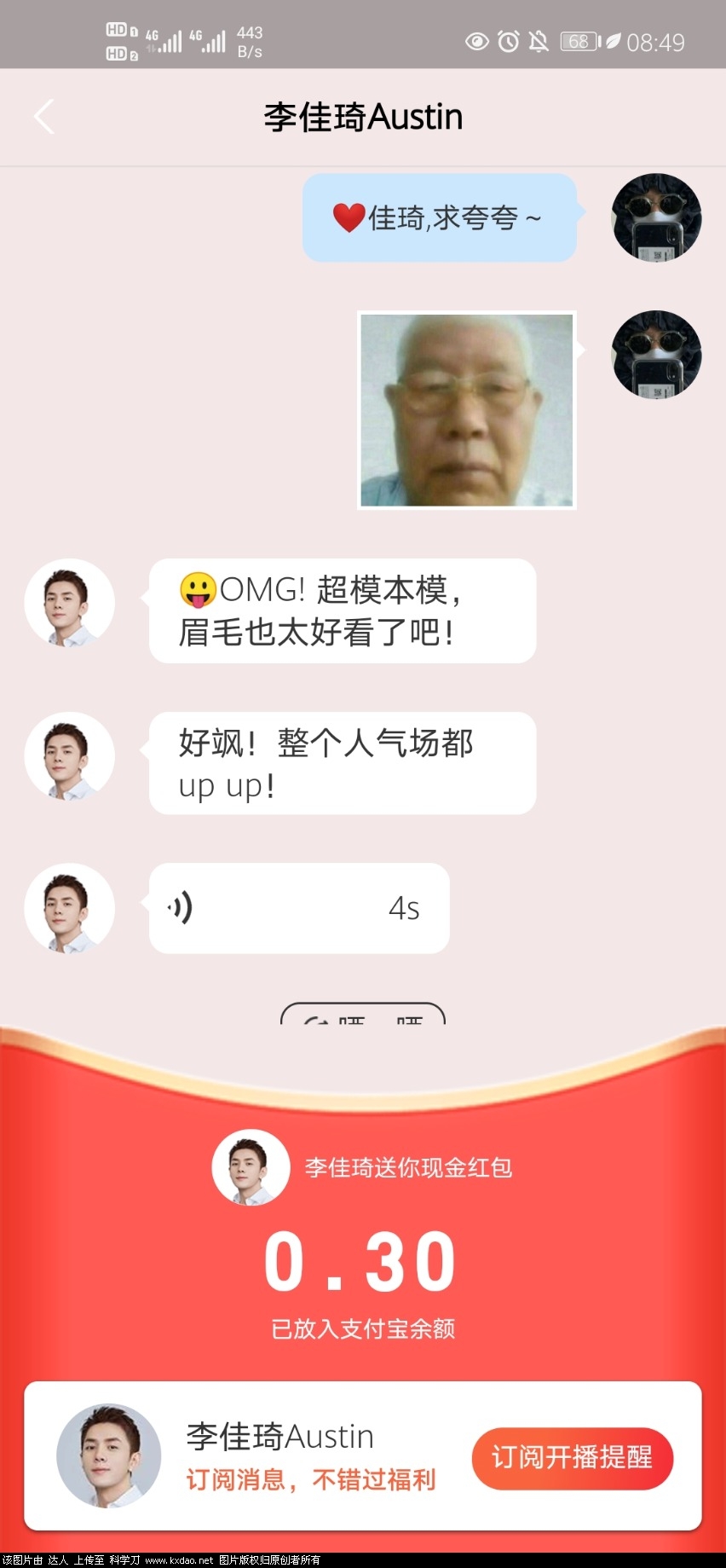Tap the blue message bubble 佳琦,求夸夸~

pos(439,217)
